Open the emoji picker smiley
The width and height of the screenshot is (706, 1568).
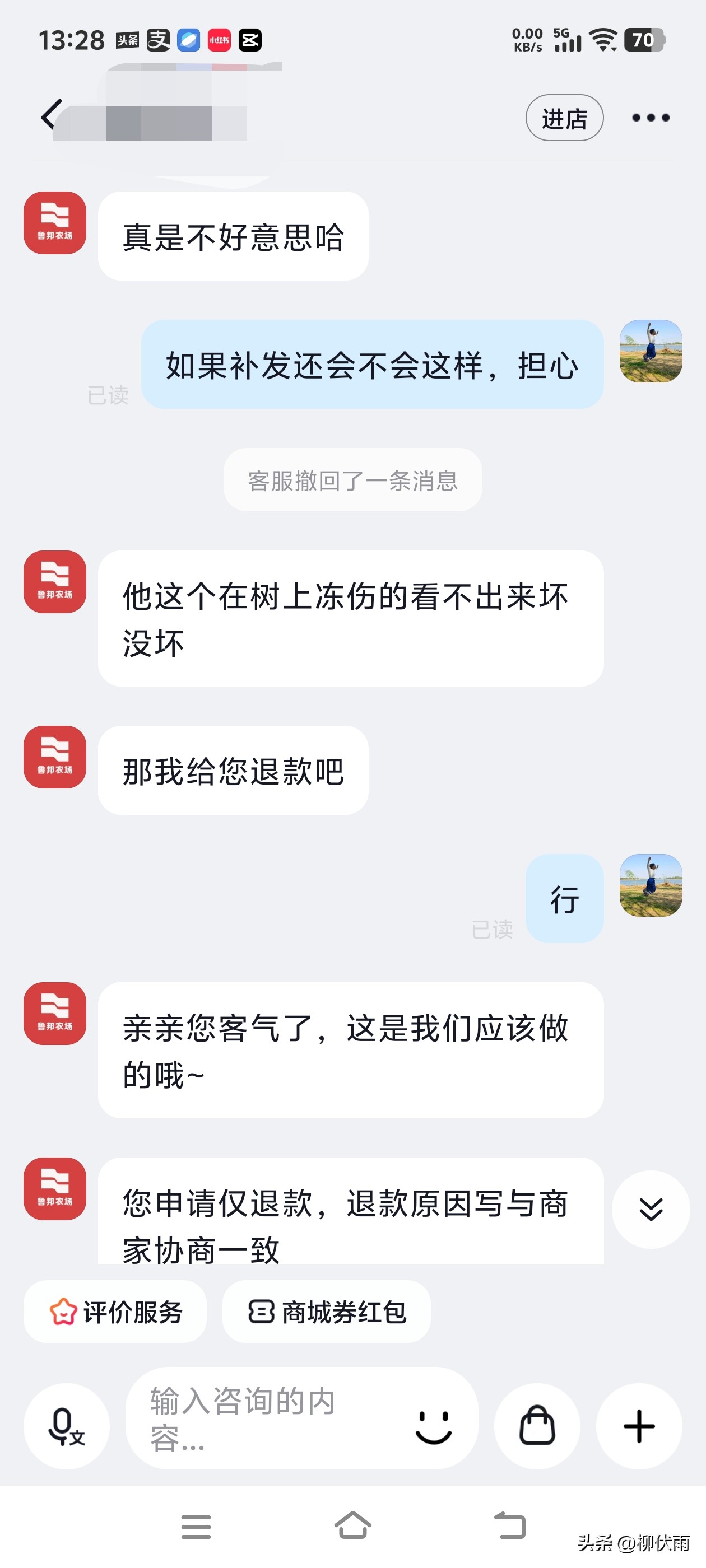click(x=433, y=1426)
